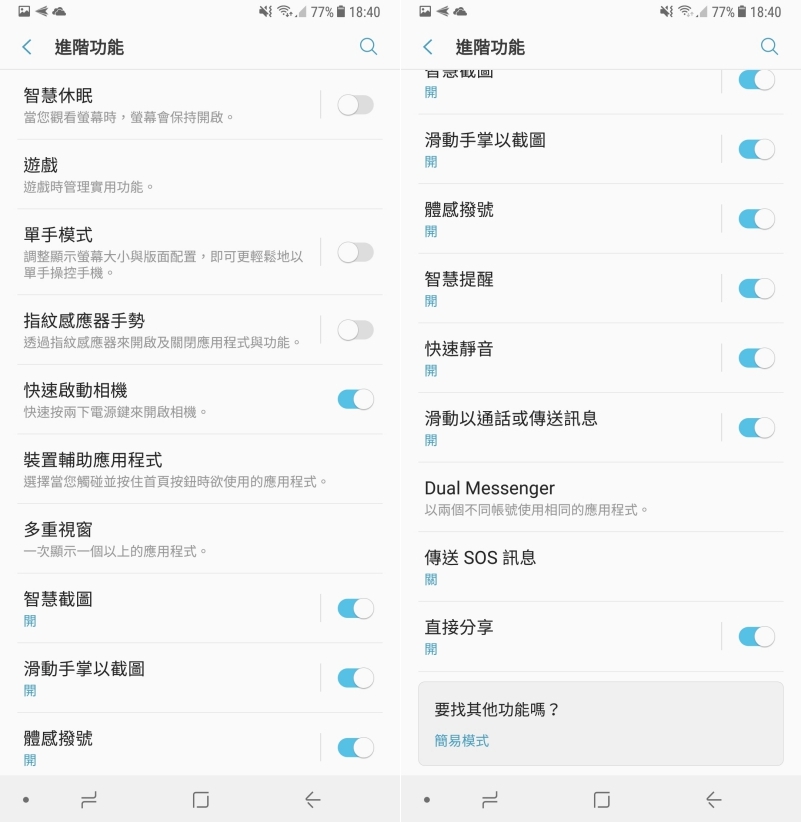
Task: Turn on the 智慧休眠 switch
Action: tap(355, 104)
